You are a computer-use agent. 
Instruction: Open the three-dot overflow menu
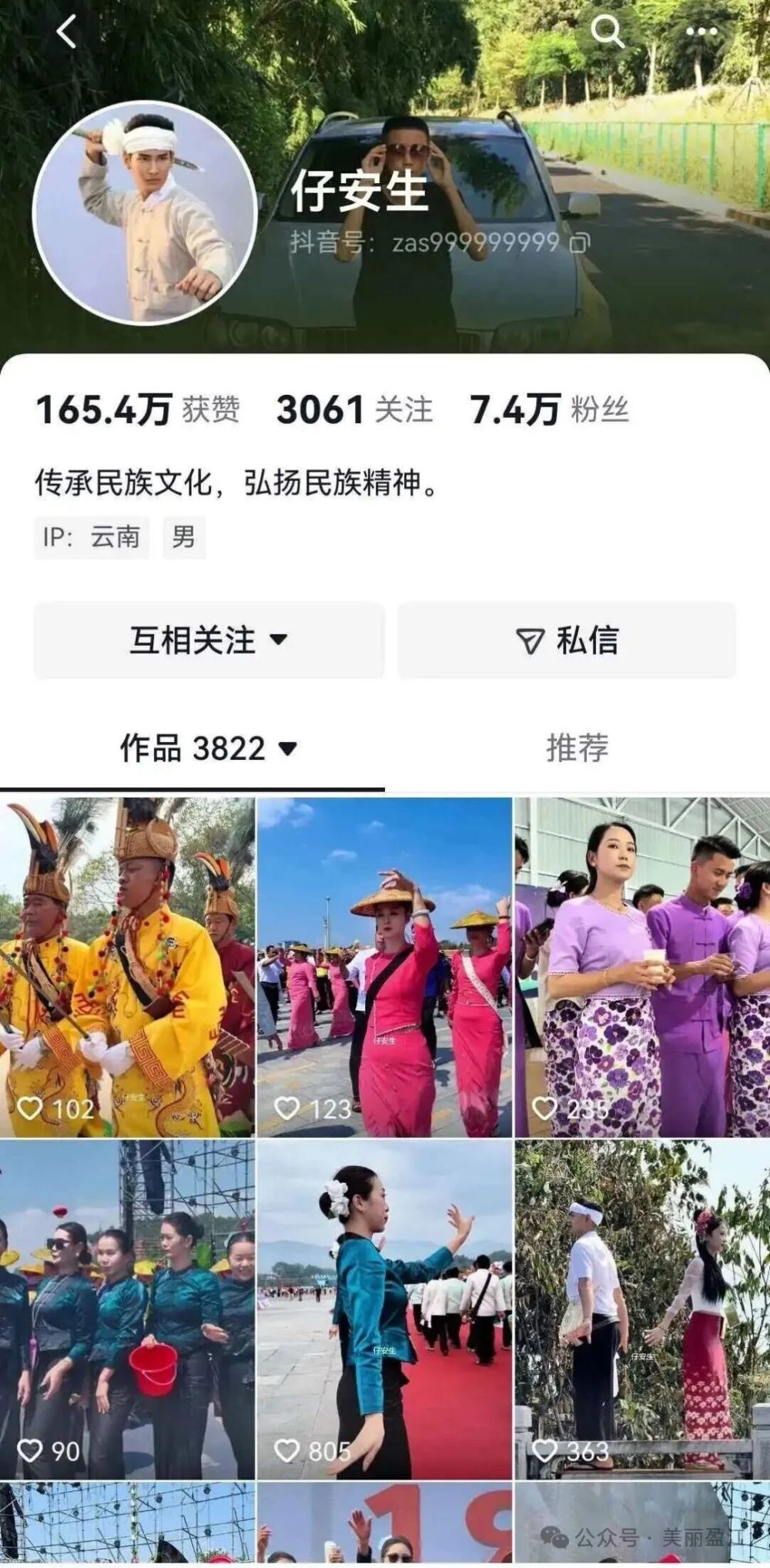pos(701,32)
